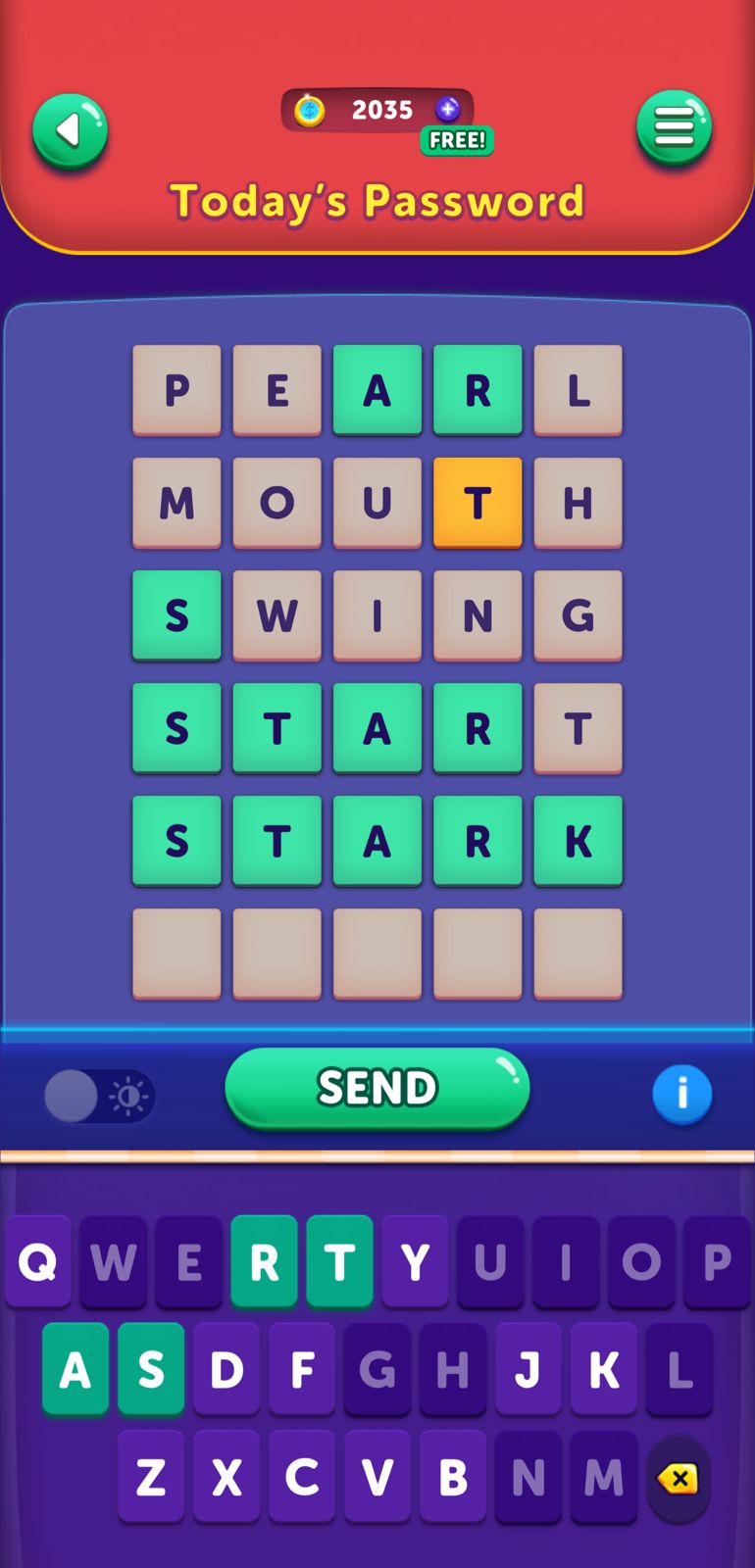The image size is (755, 1568).
Task: Type the letter Q key
Action: coord(38,1261)
